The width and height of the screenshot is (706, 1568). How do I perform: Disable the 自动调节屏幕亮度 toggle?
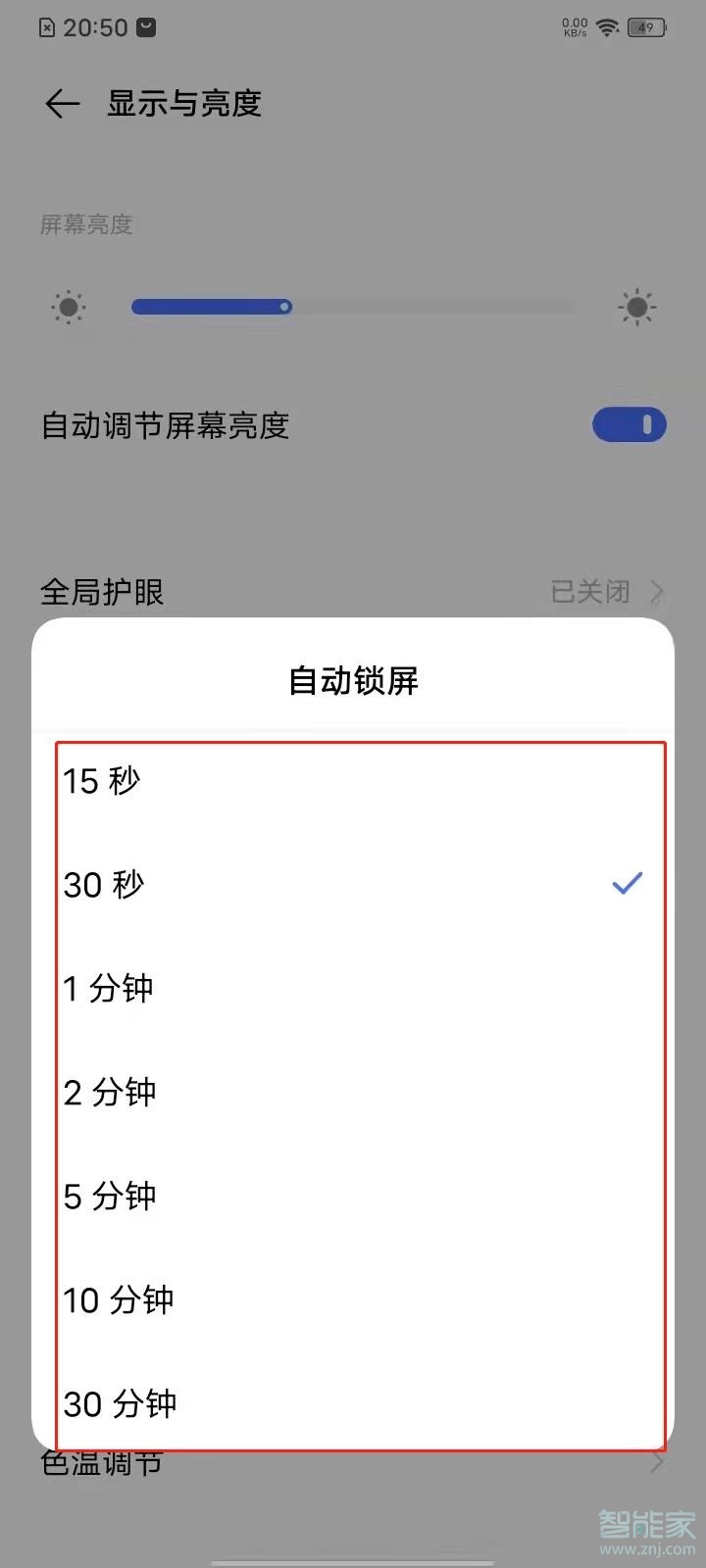pyautogui.click(x=630, y=425)
